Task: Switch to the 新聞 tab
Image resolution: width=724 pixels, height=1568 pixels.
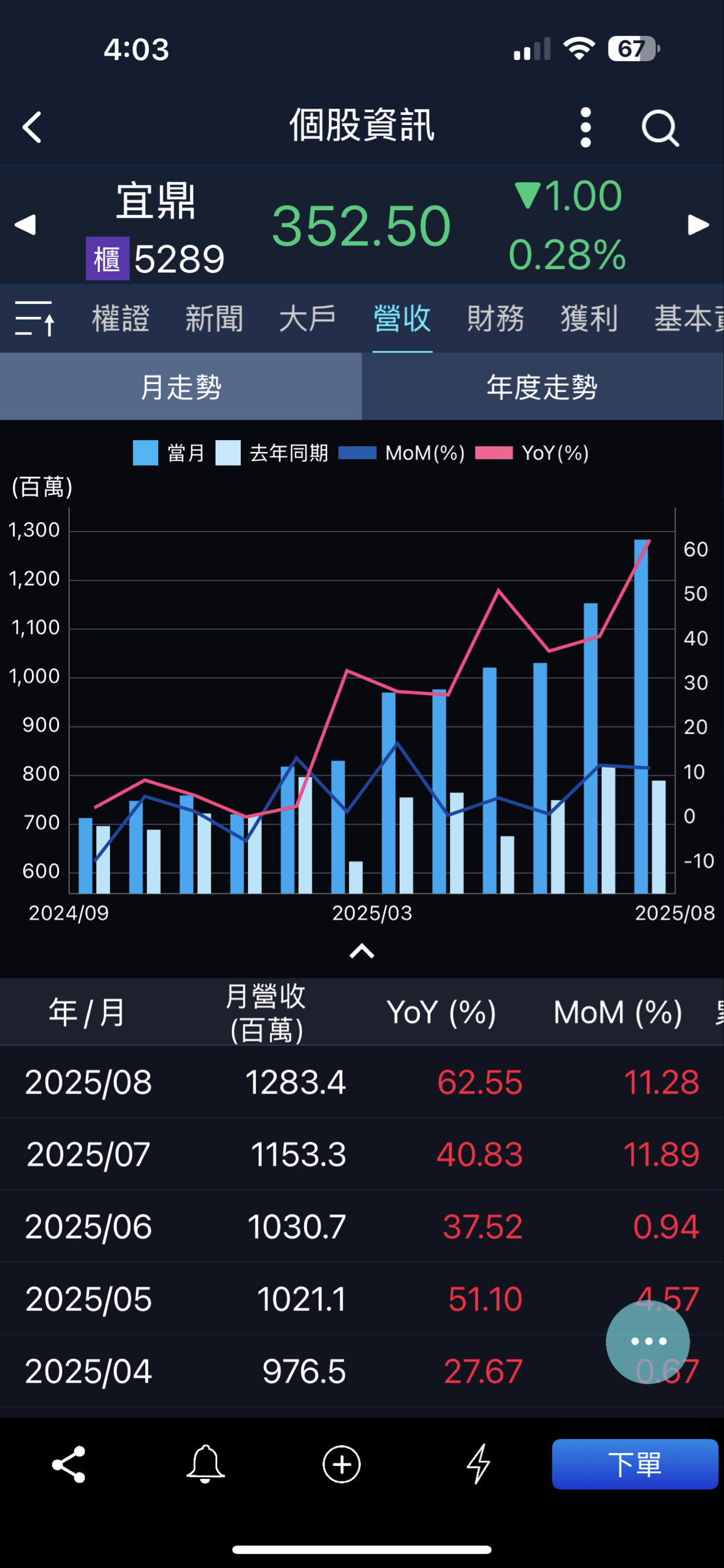Action: (x=214, y=318)
